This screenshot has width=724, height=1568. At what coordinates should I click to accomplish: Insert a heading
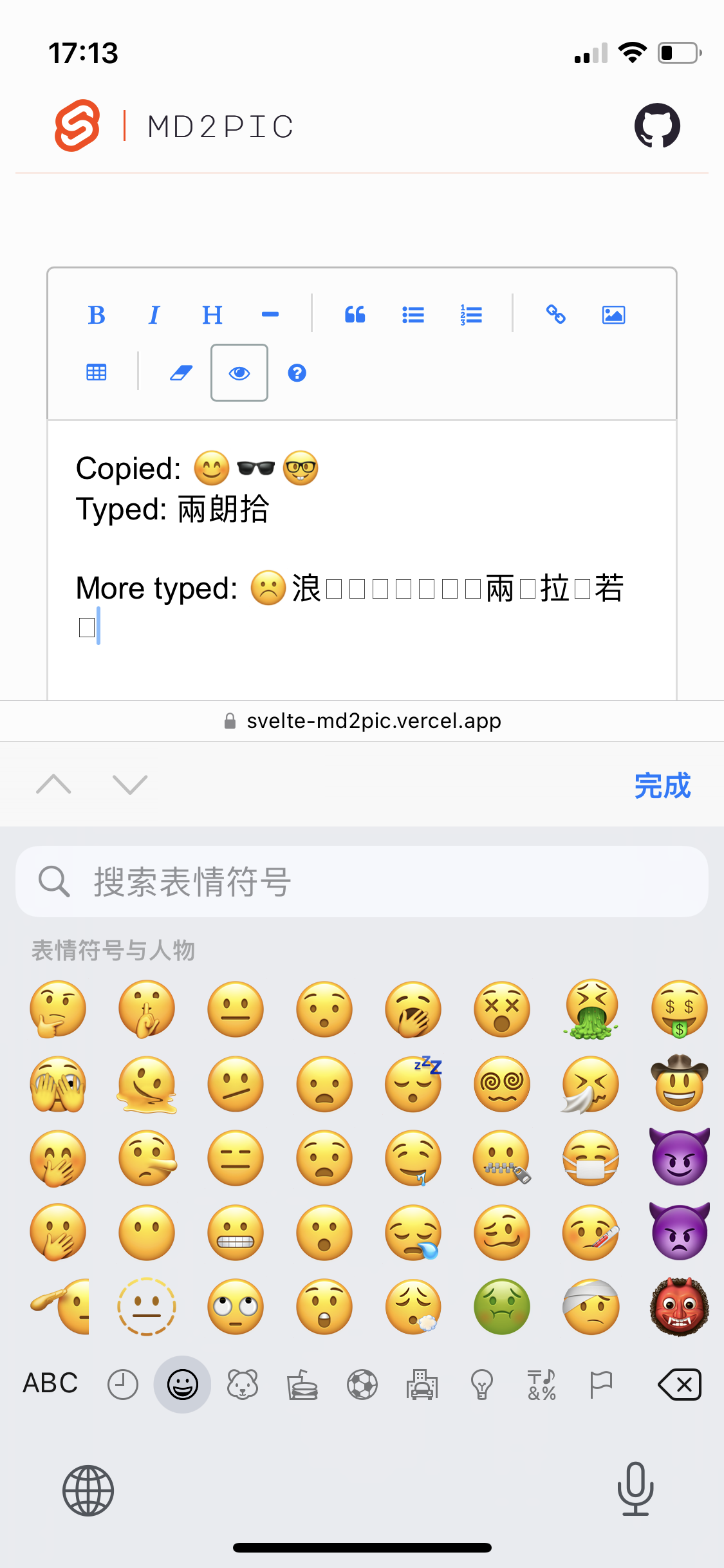tap(212, 315)
